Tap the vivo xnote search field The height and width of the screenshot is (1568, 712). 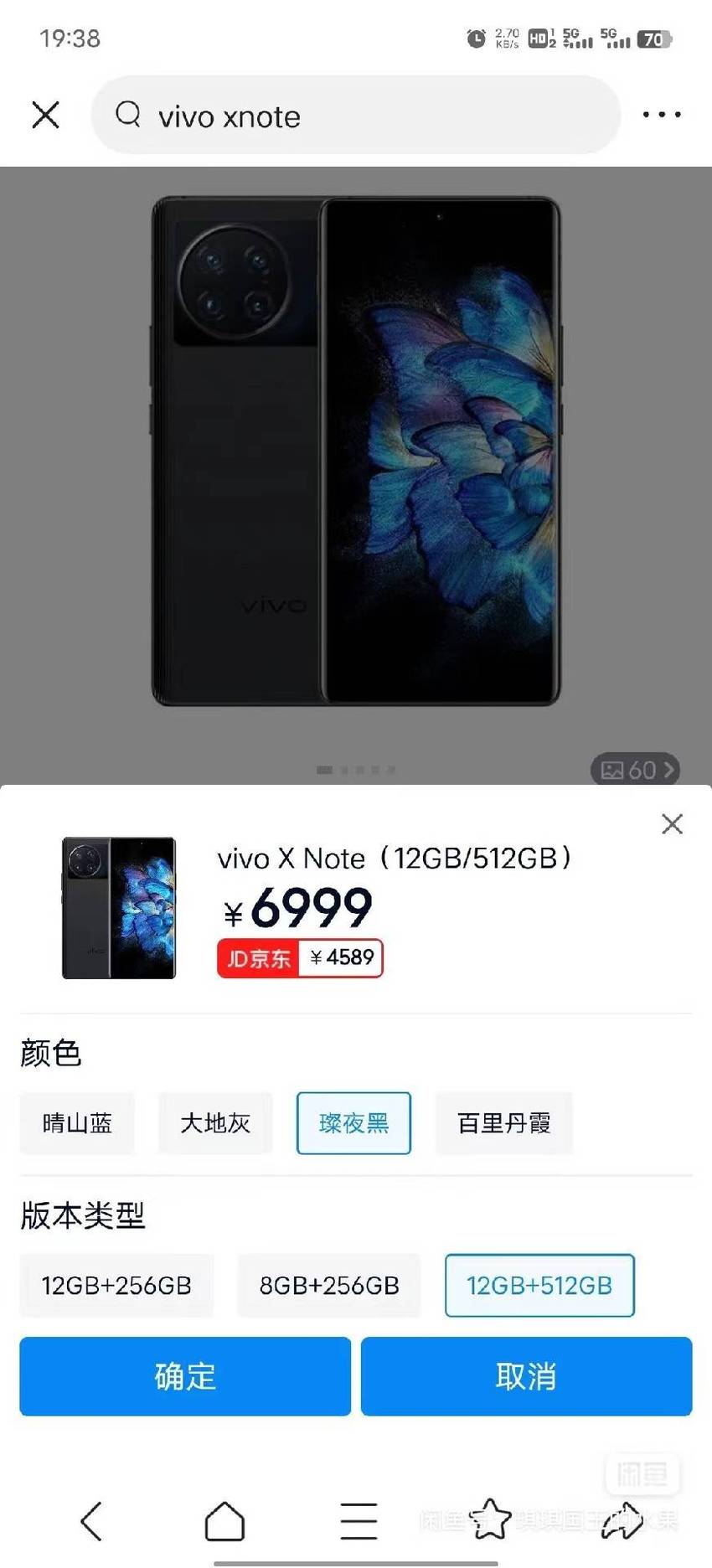tap(355, 115)
